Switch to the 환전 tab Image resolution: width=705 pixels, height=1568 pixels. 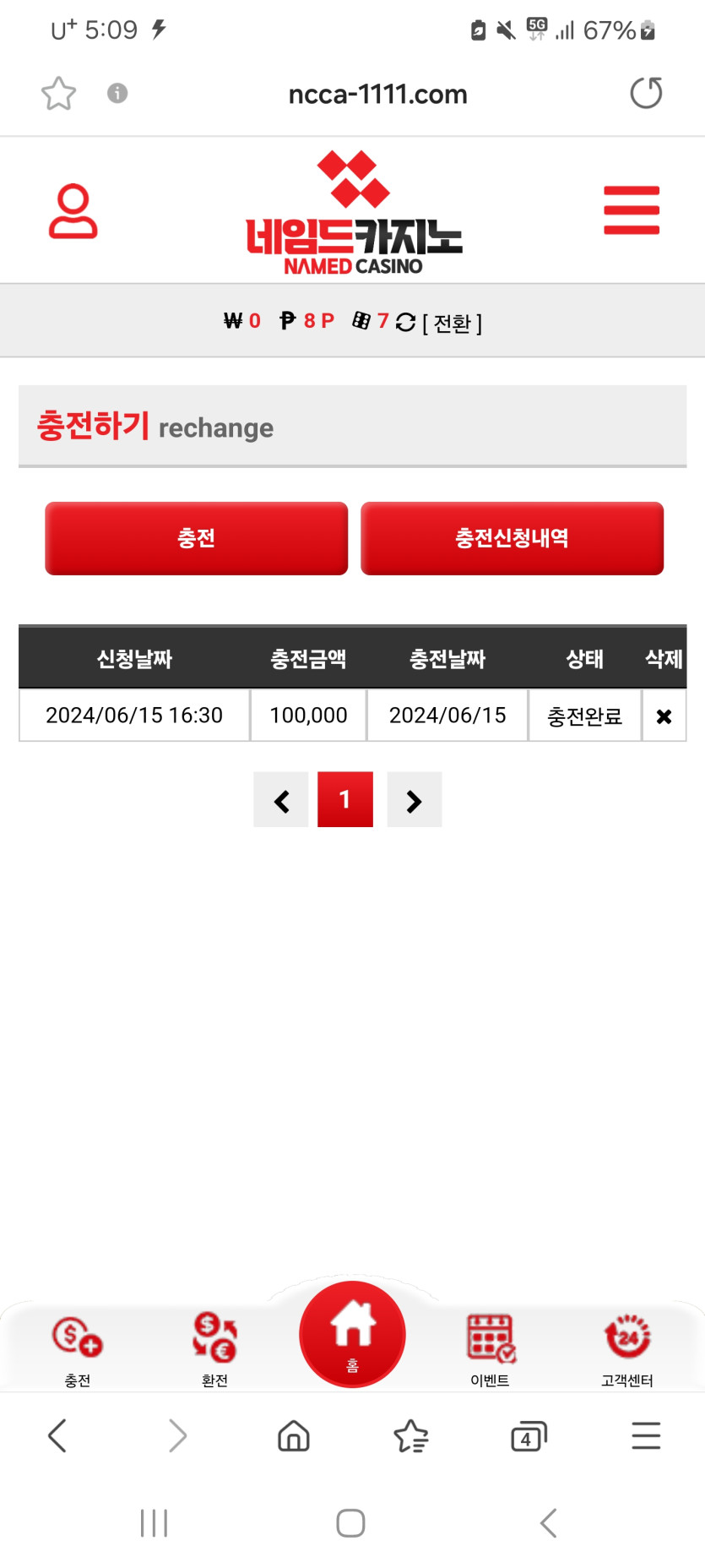click(214, 1349)
